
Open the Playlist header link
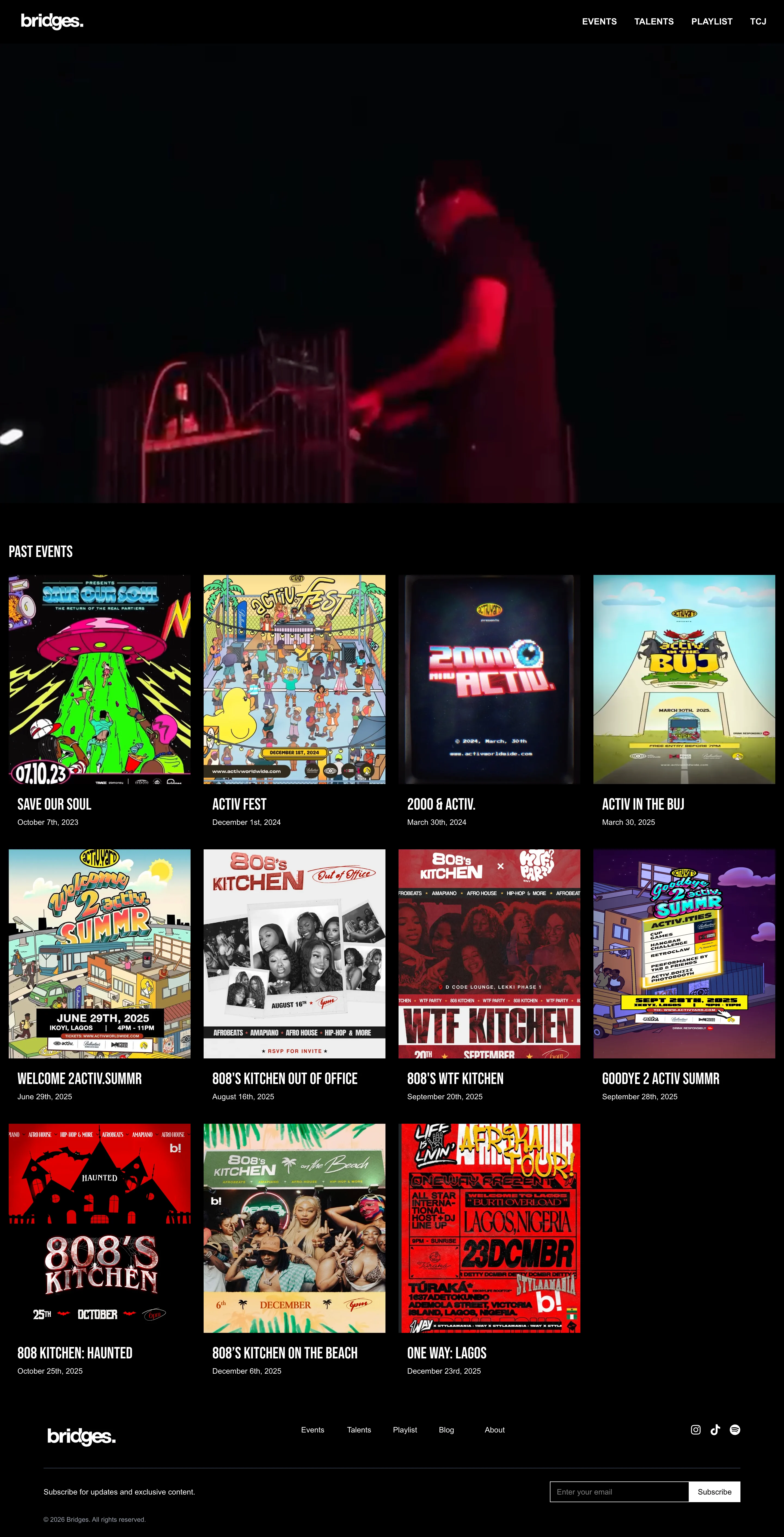click(x=711, y=22)
